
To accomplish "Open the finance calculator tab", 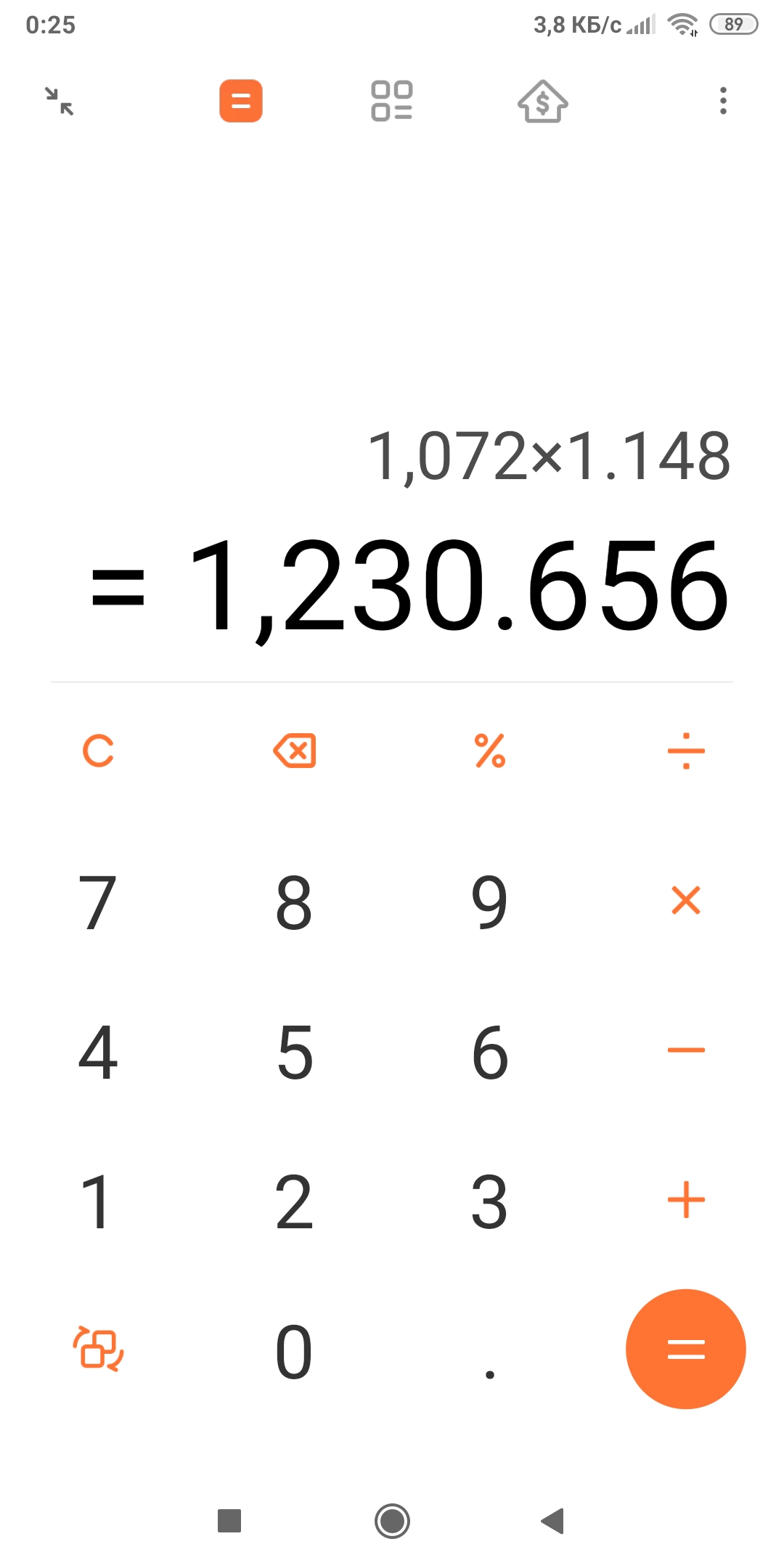I will click(542, 101).
